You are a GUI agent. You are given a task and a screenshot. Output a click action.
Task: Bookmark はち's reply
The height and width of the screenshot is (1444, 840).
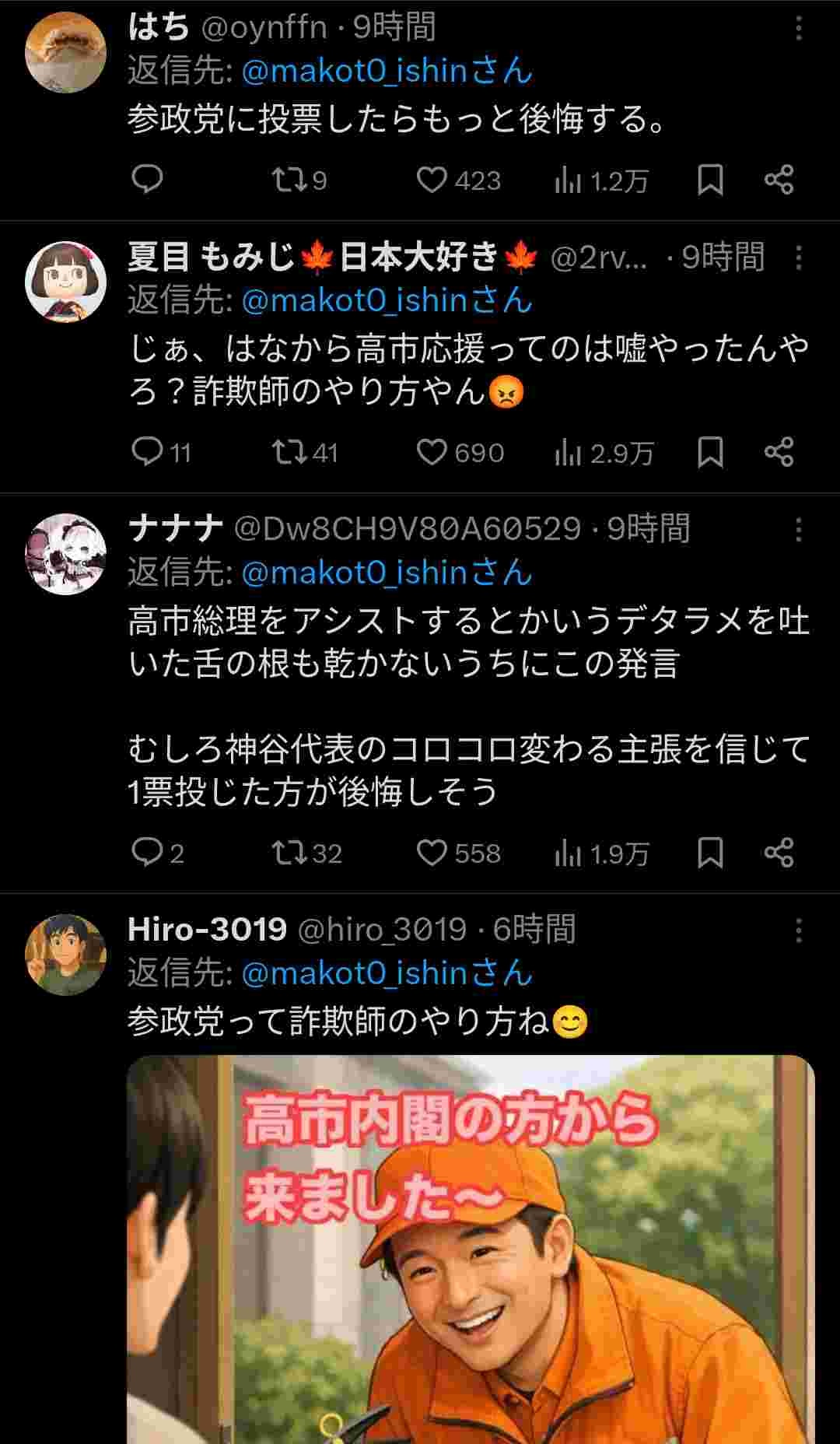(710, 180)
